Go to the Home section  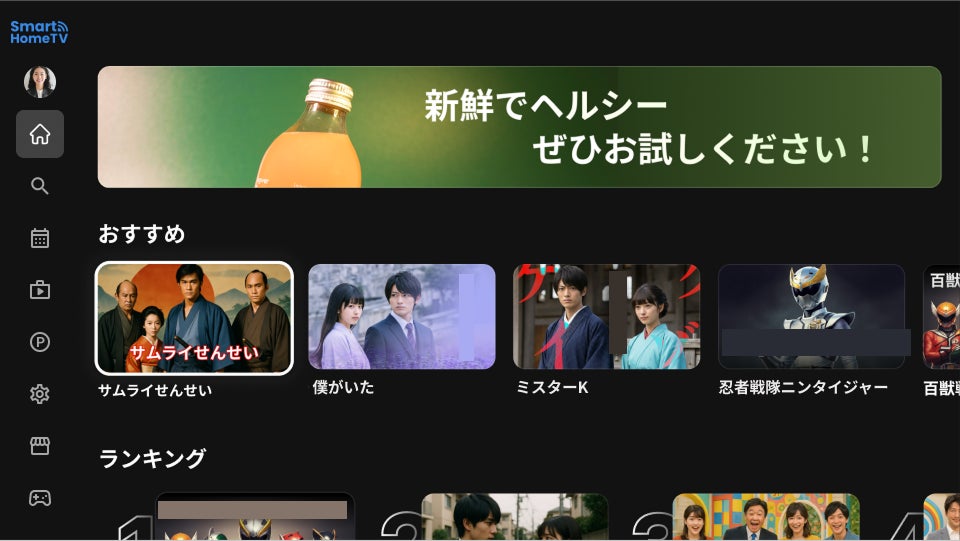[x=40, y=134]
